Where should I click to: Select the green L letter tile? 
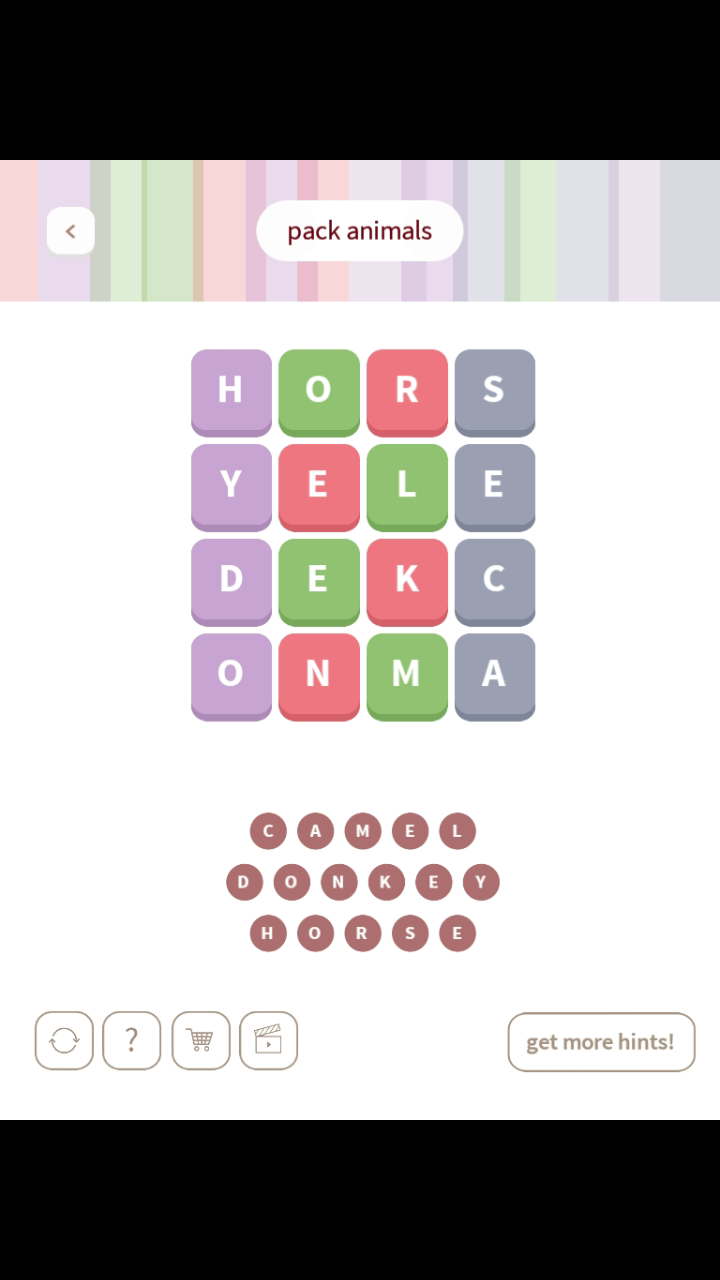tap(406, 484)
